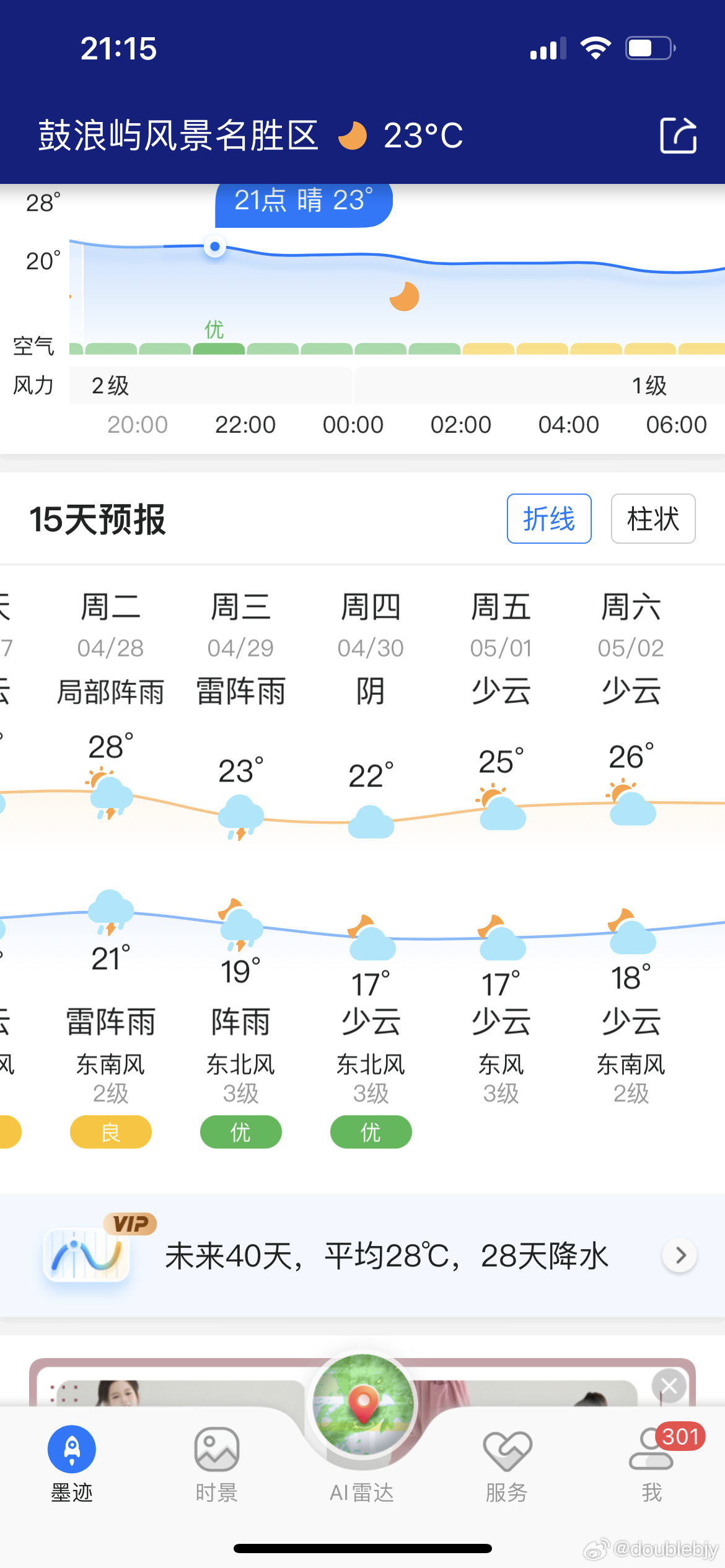Switch to the 时景 tab
The height and width of the screenshot is (1568, 725).
[x=217, y=1463]
